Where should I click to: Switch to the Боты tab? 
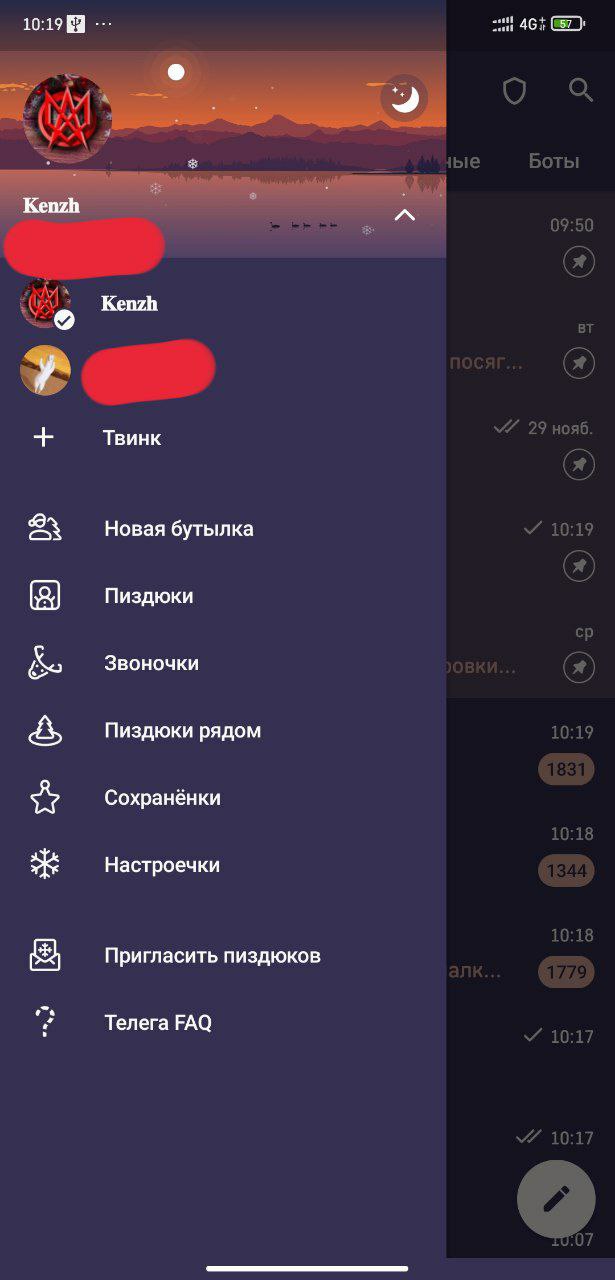pyautogui.click(x=553, y=161)
